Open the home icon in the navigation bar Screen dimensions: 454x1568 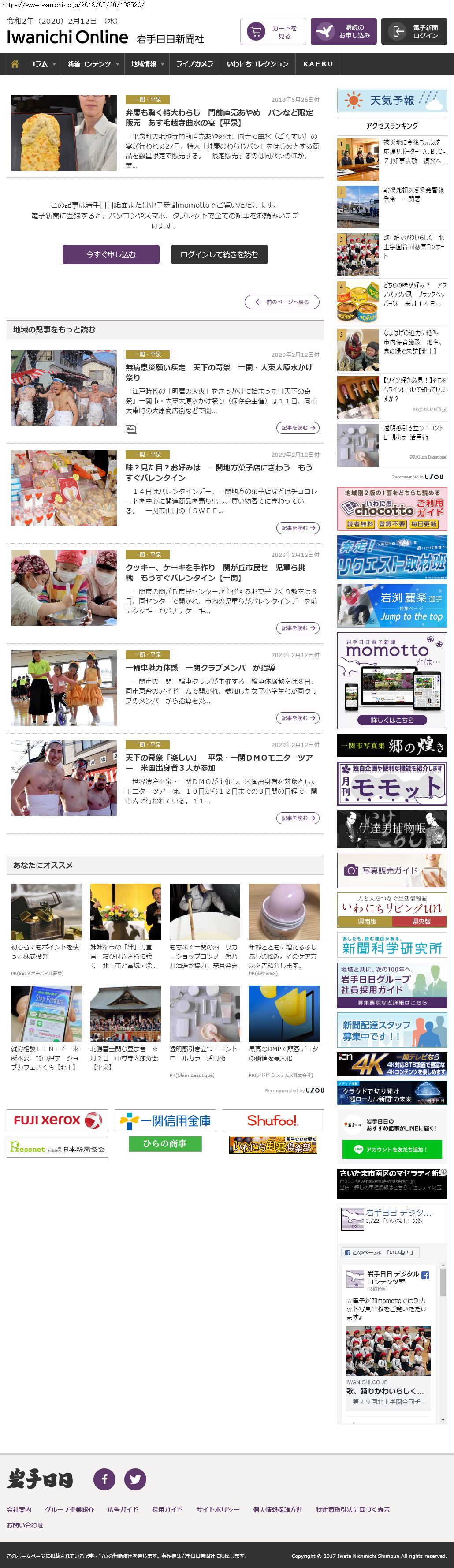[x=15, y=64]
